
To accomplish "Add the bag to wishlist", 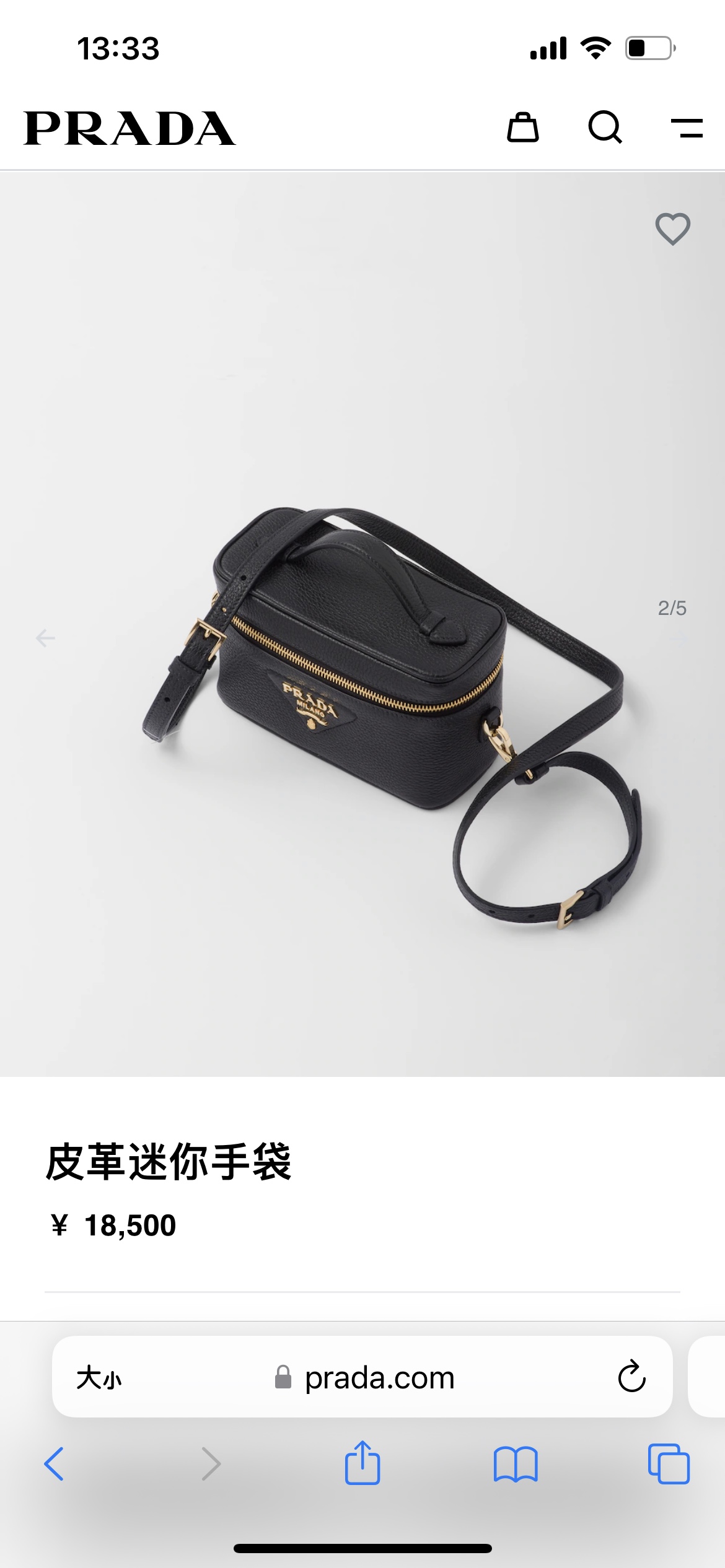I will (x=672, y=229).
